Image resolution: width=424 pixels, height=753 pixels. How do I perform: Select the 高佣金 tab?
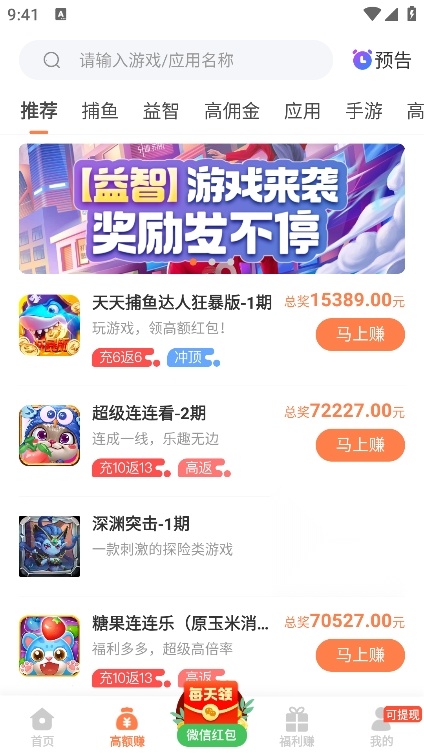pos(232,111)
